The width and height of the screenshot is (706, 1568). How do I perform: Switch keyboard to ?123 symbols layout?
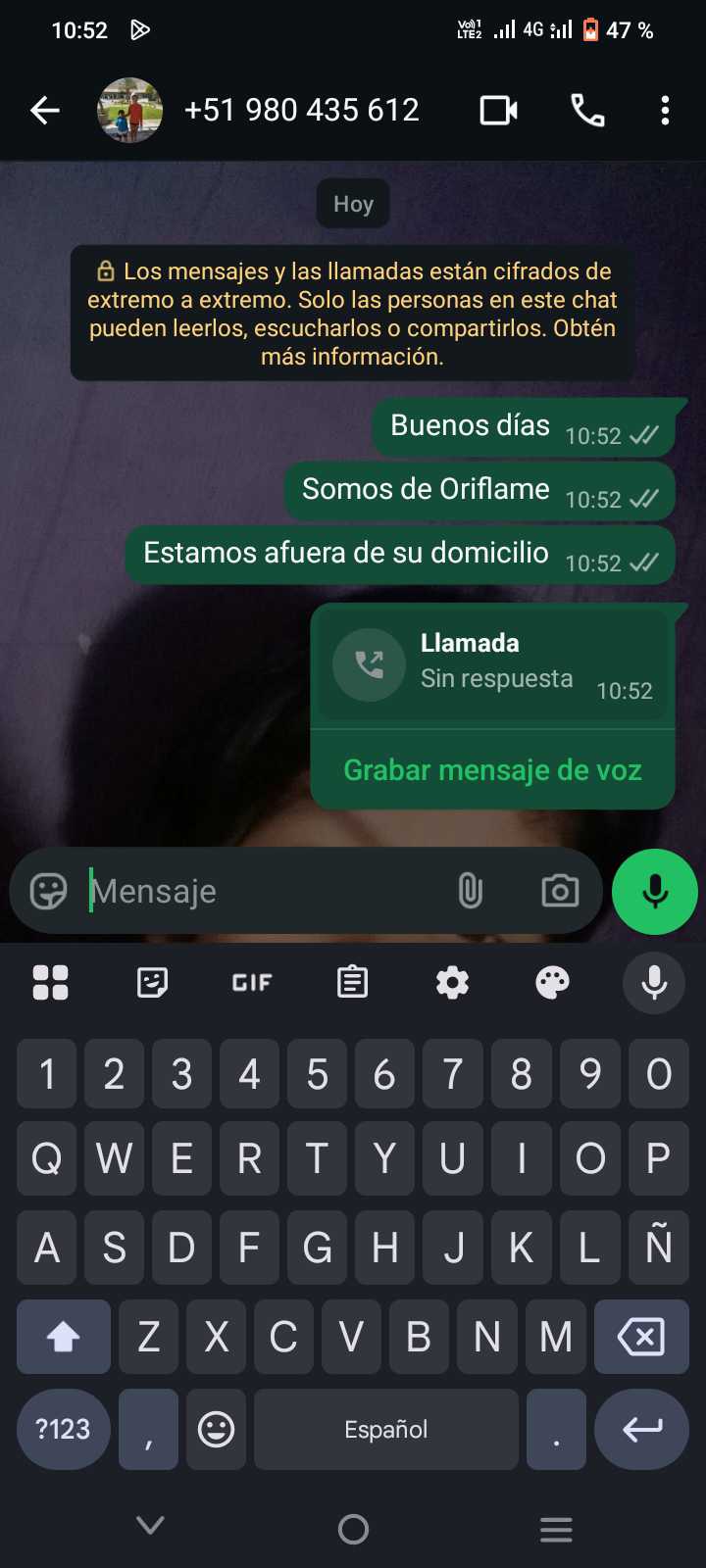coord(64,1429)
